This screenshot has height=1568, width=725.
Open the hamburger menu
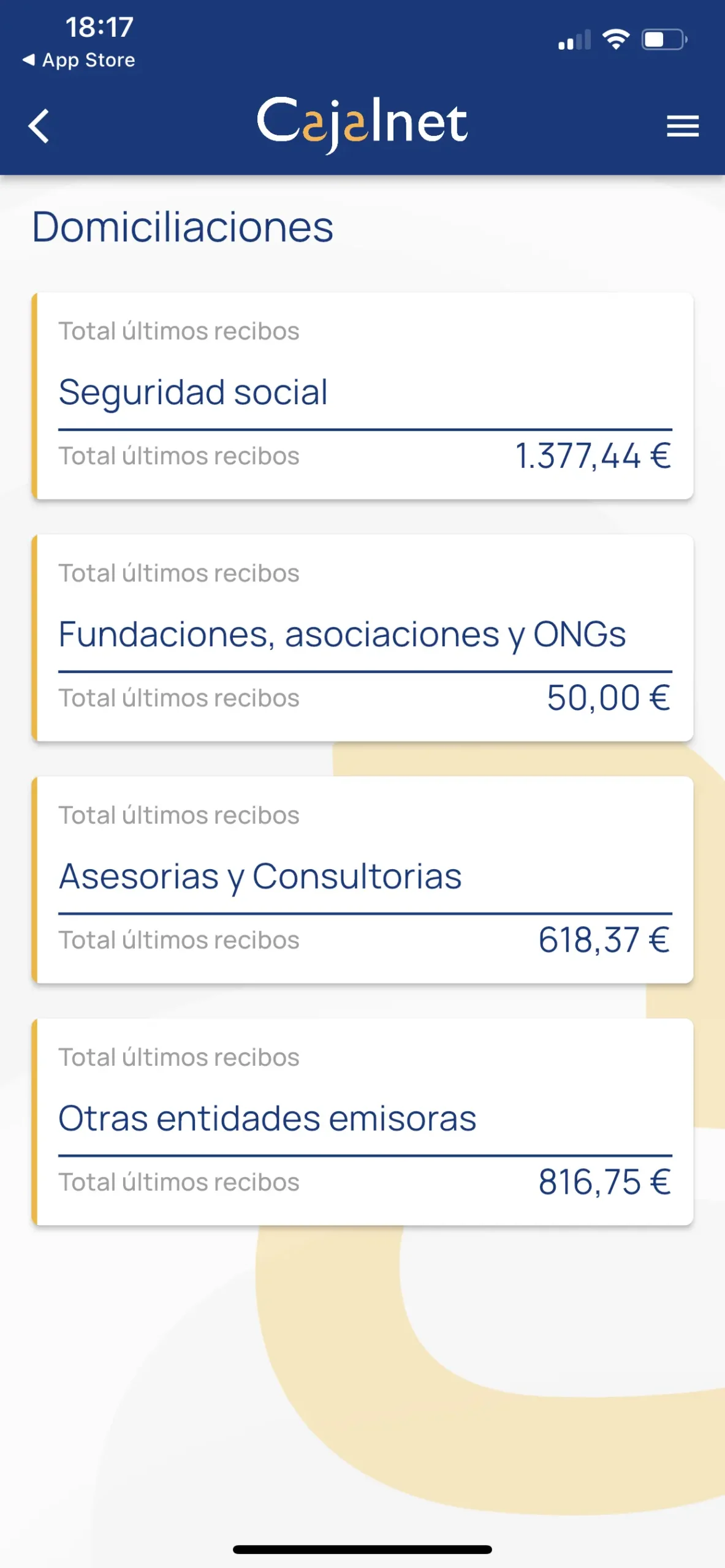coord(682,126)
